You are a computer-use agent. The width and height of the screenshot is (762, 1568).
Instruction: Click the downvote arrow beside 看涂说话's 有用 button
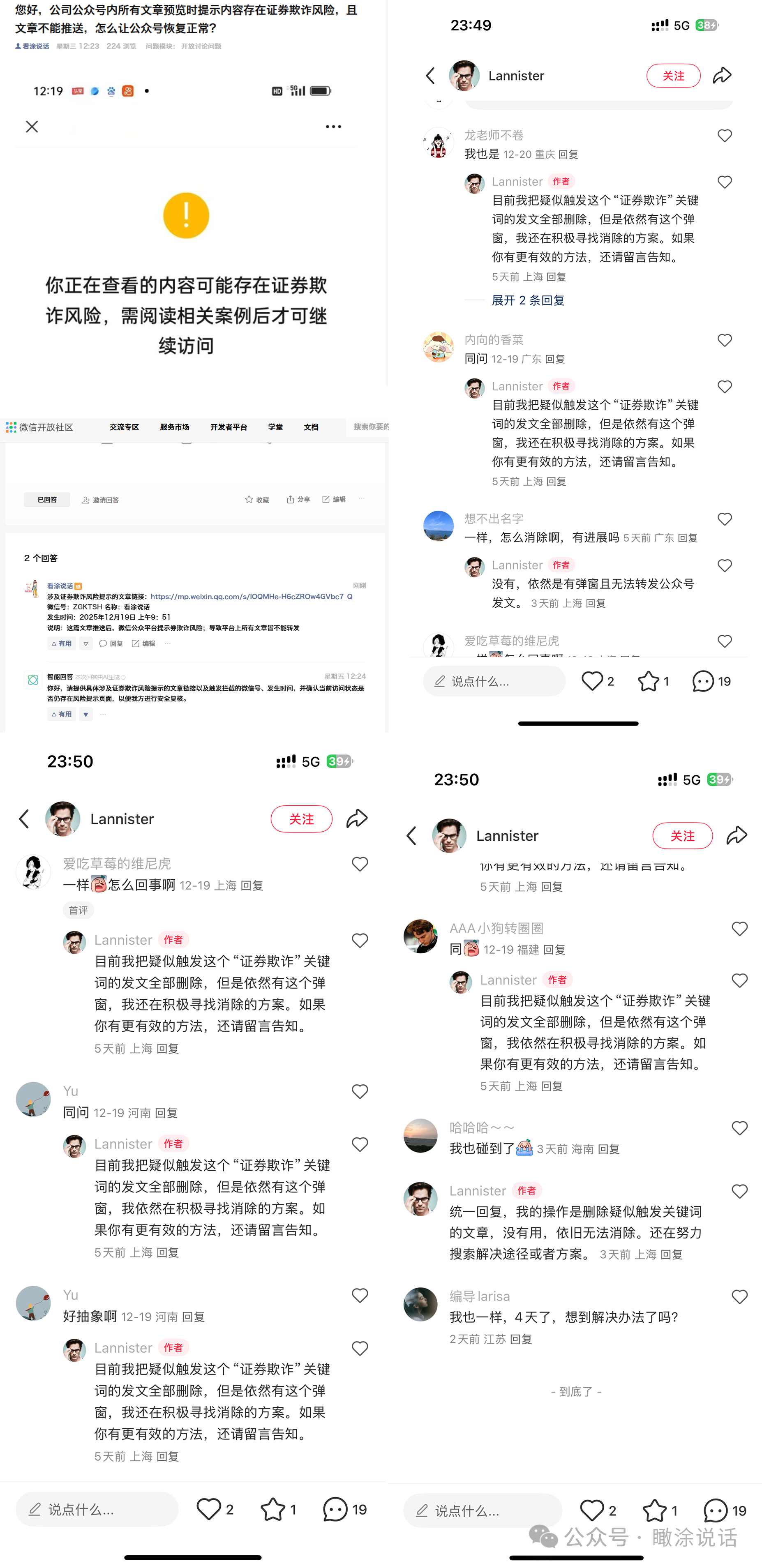[85, 643]
